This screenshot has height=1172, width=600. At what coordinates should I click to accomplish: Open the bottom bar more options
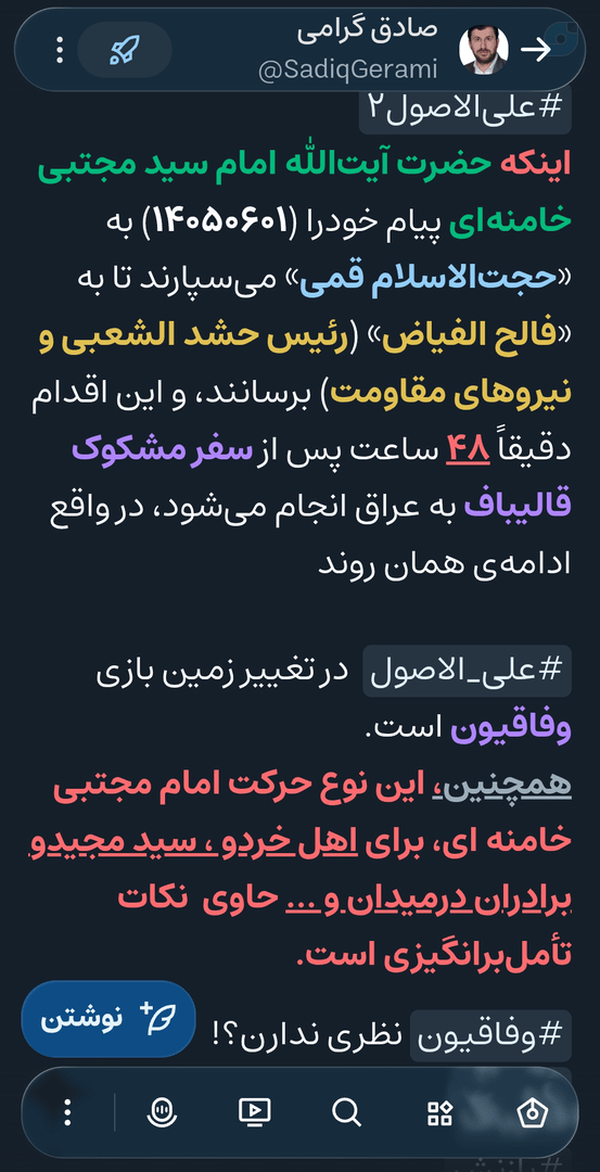(x=68, y=1113)
